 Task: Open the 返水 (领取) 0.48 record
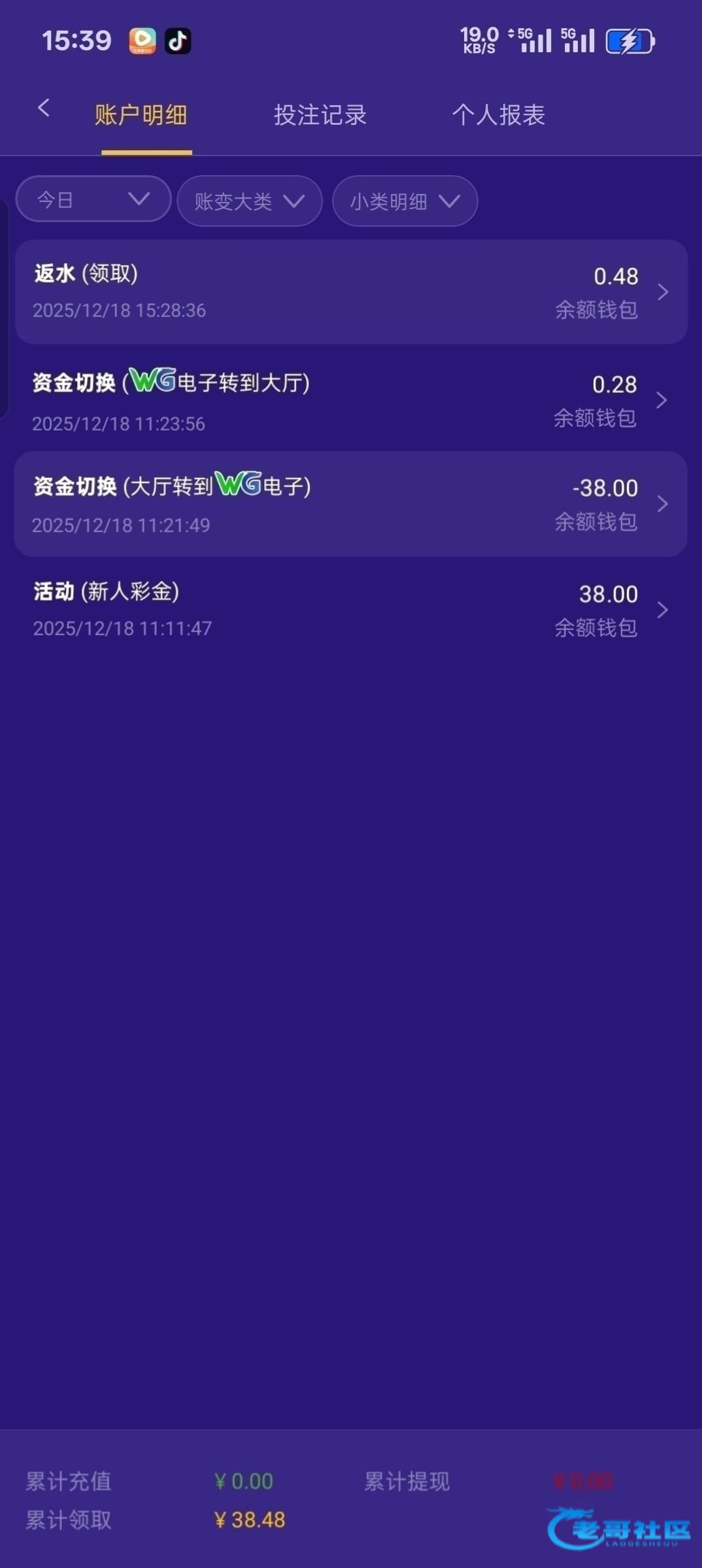(351, 292)
